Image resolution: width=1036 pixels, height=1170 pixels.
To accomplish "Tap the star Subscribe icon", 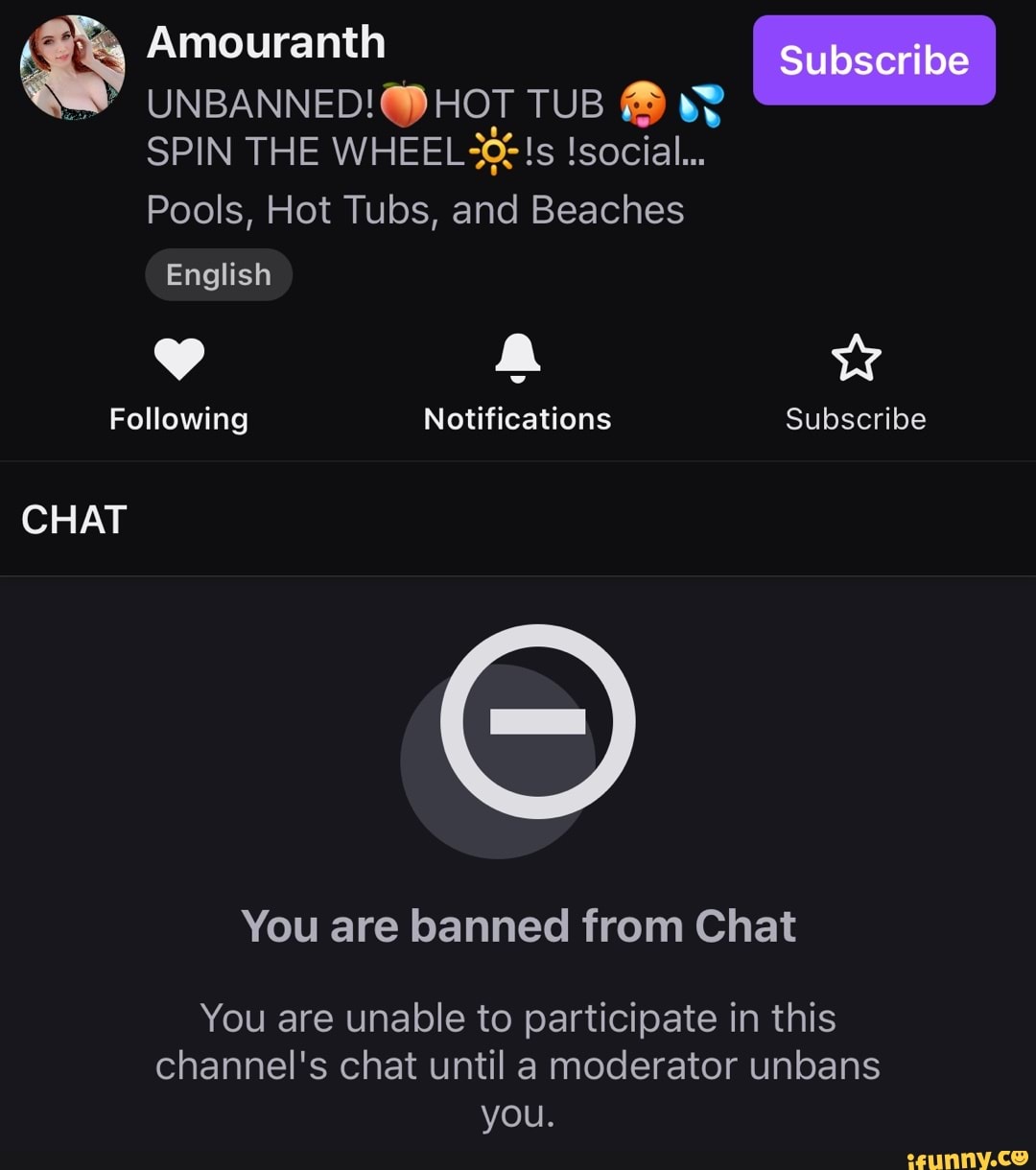I will tap(856, 359).
